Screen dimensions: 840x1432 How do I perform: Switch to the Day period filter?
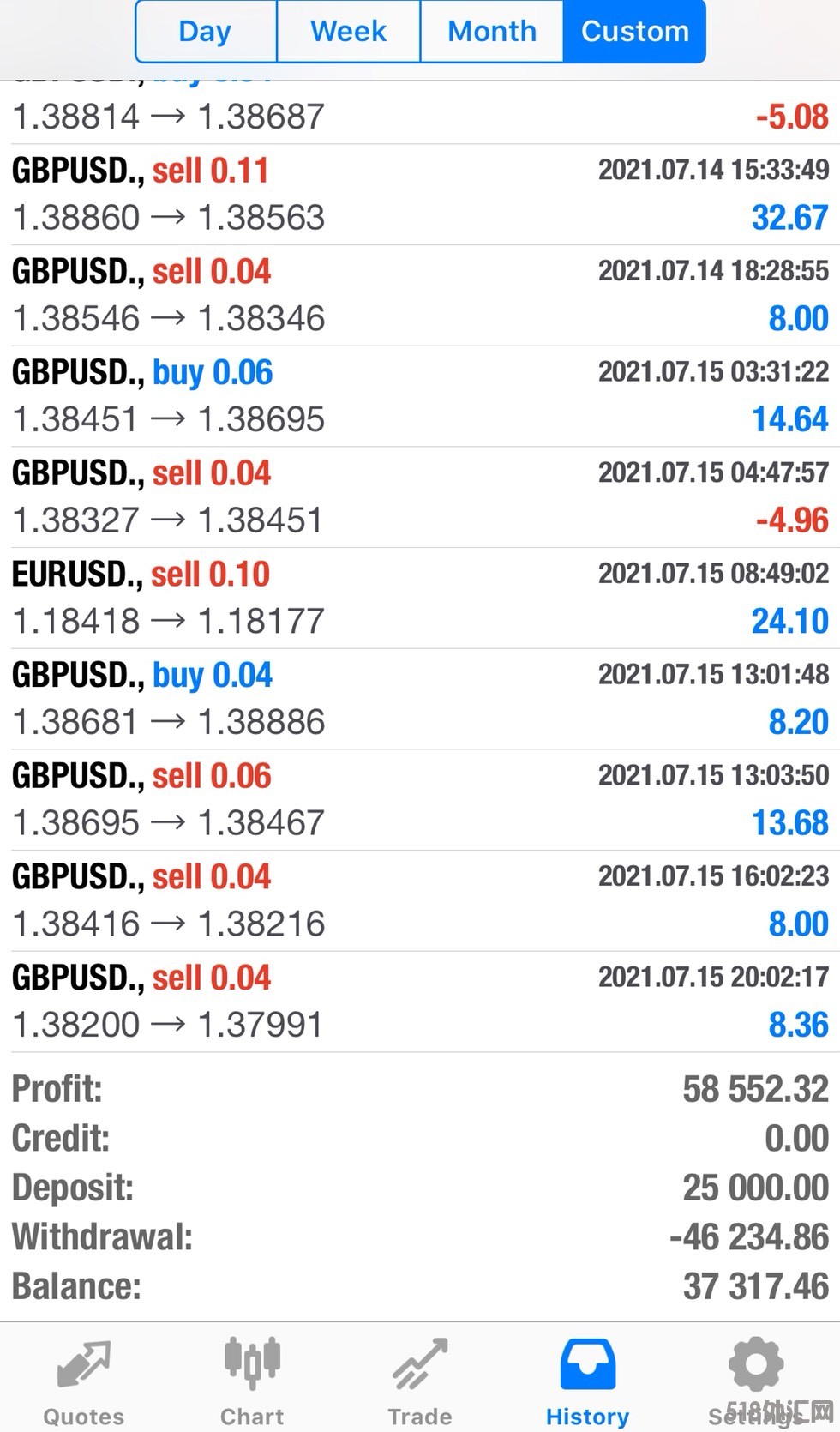[206, 32]
